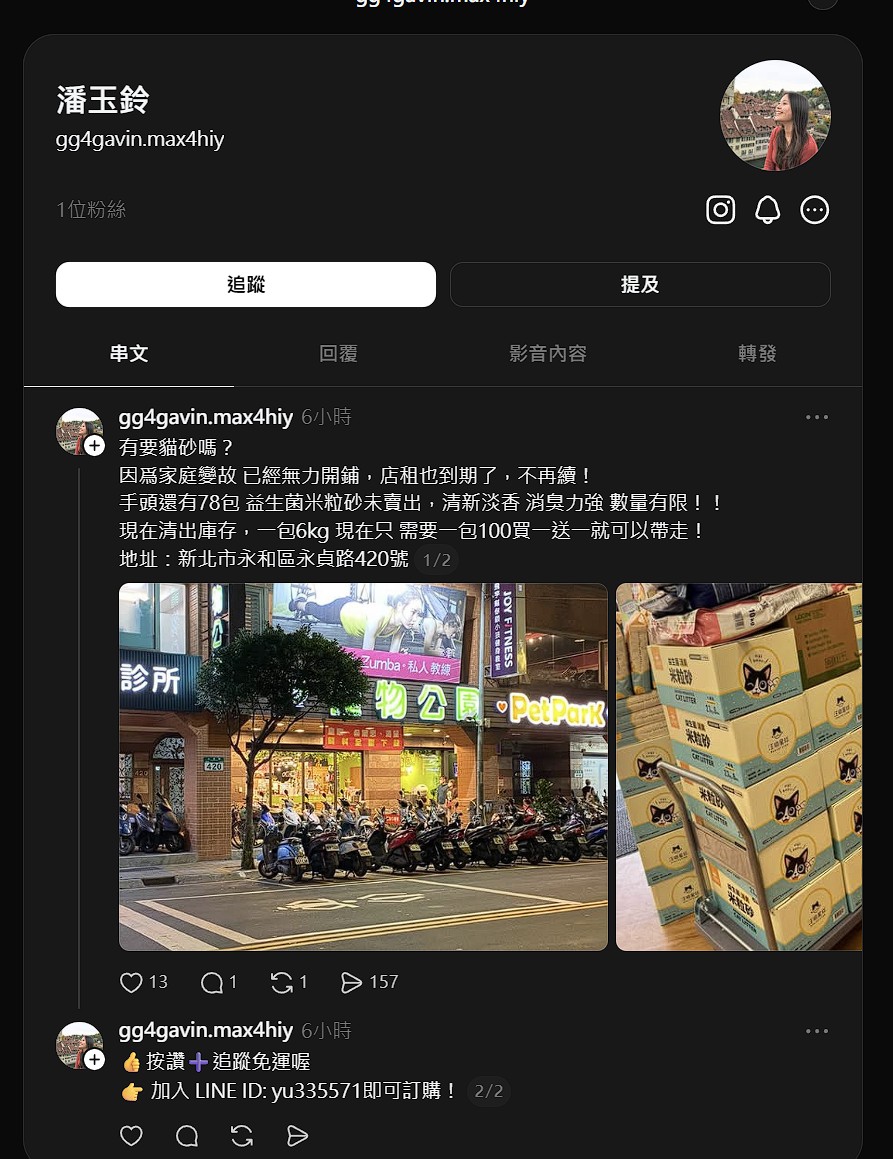Viewport: 893px width, 1159px height.
Task: Switch to the 影音內容 tab
Action: pyautogui.click(x=548, y=353)
